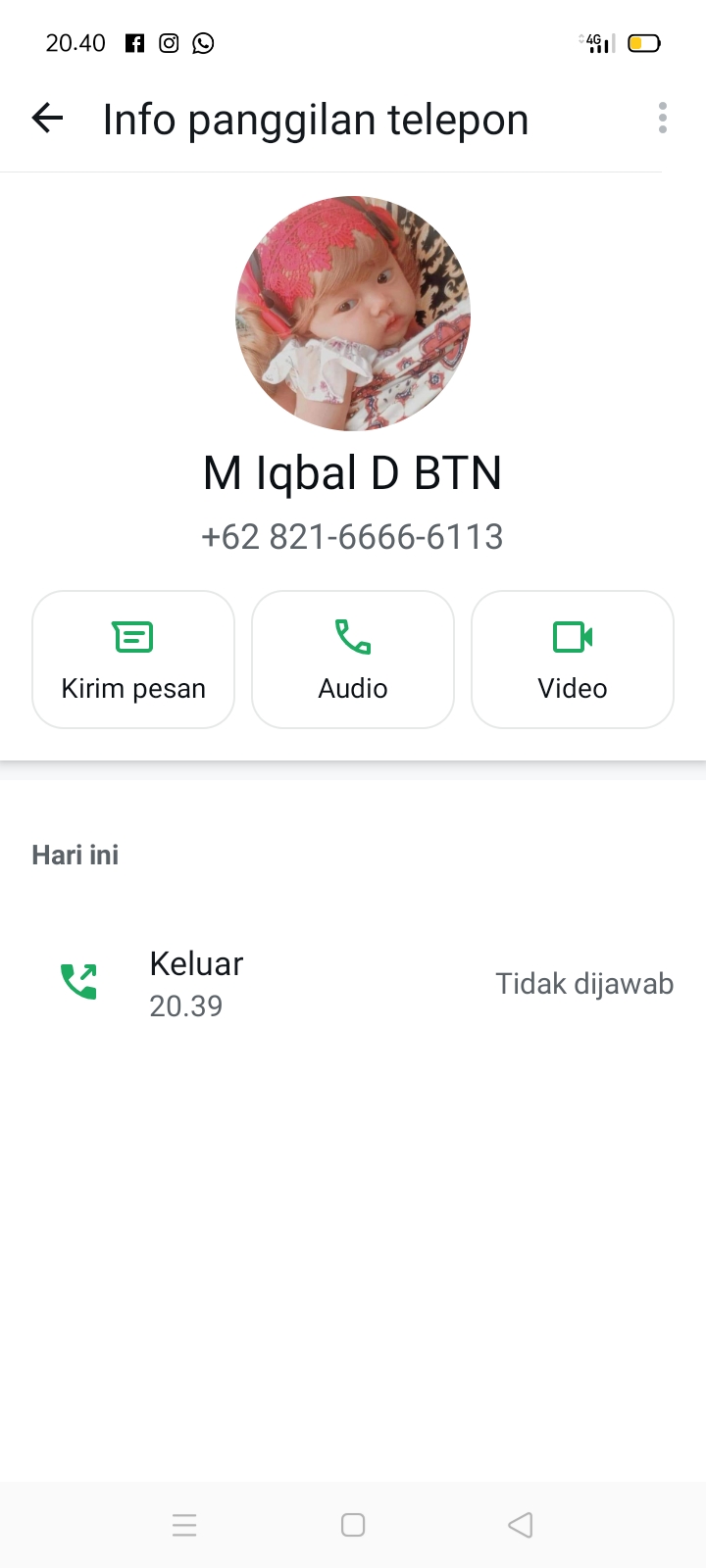Tap Kirim pesan to message contact
The height and width of the screenshot is (1568, 706).
[x=133, y=660]
